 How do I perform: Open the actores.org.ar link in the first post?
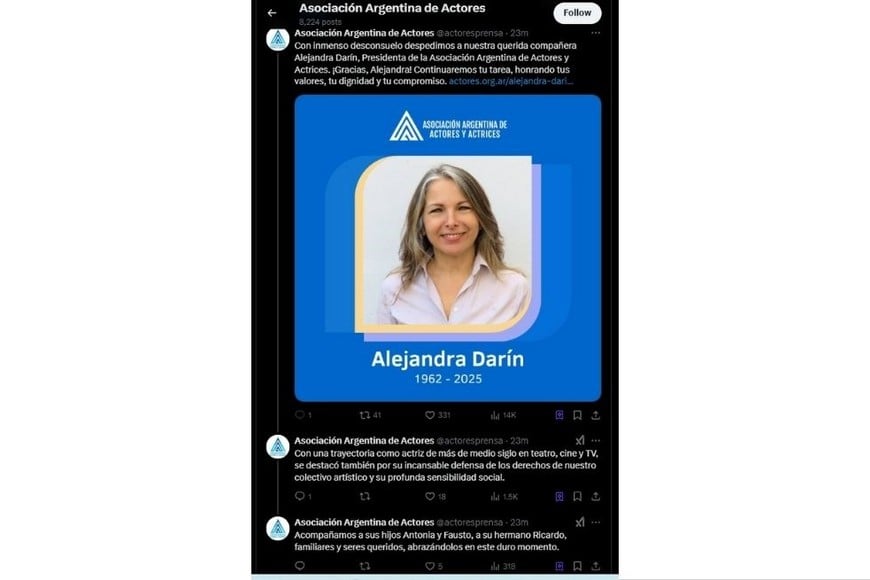pos(510,81)
